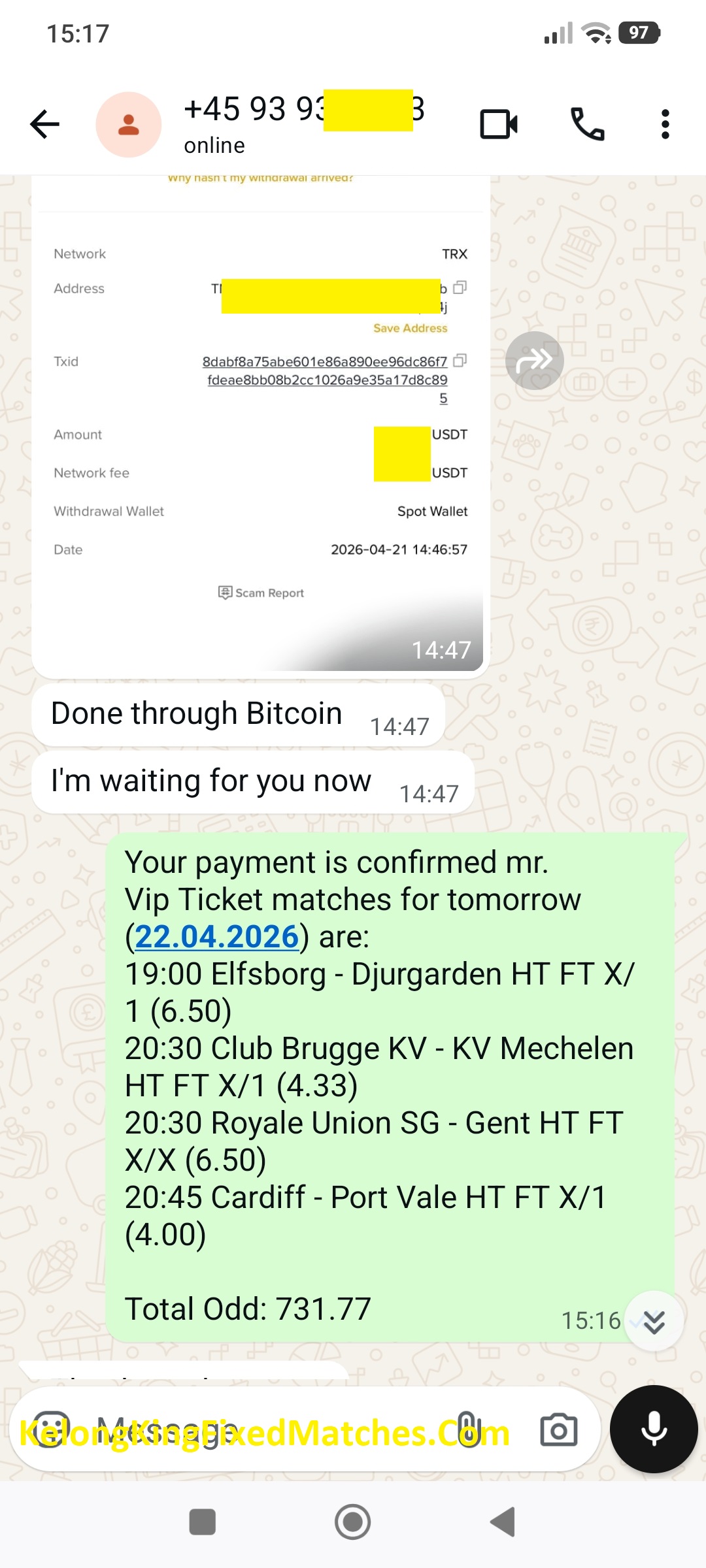The image size is (706, 1568).
Task: Tap the 22.04.2026 date link
Action: pos(216,937)
